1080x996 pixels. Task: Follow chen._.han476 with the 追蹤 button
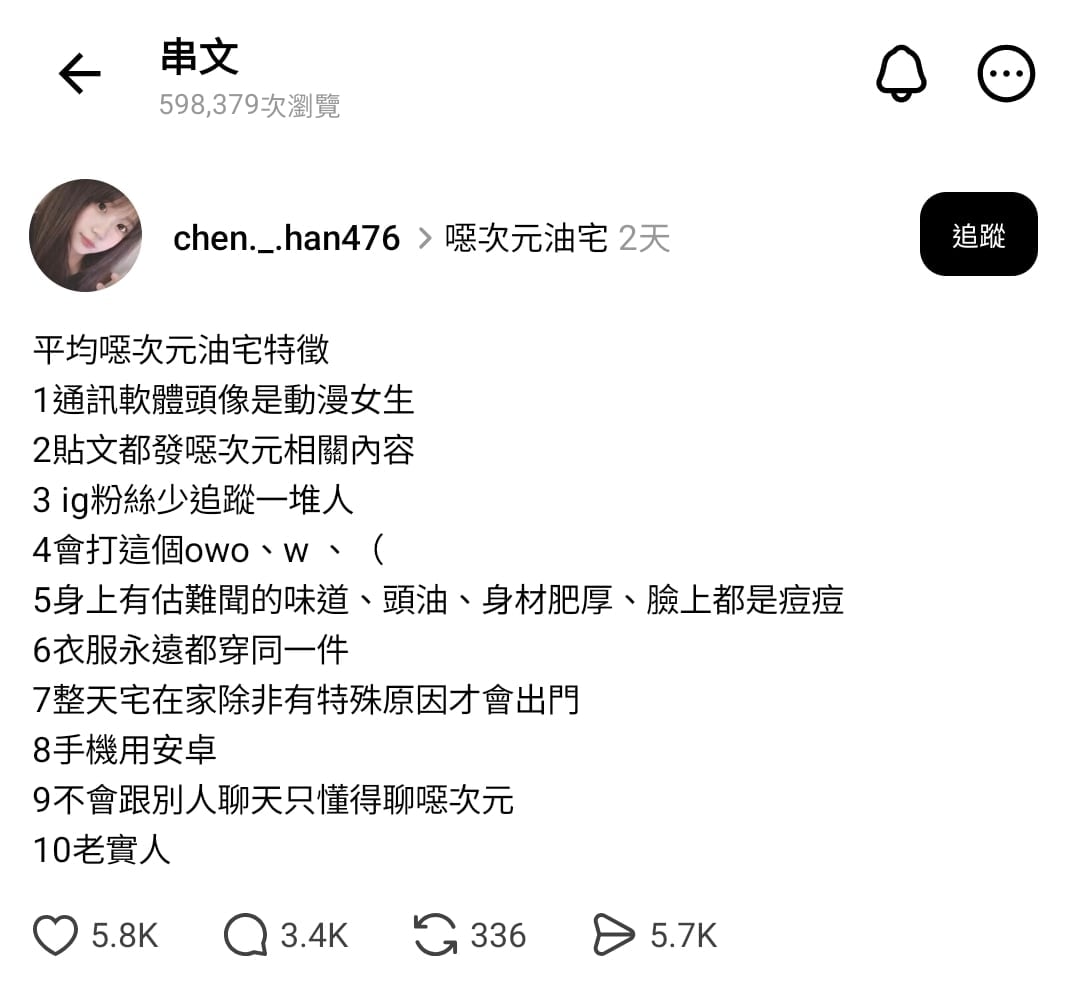point(978,235)
